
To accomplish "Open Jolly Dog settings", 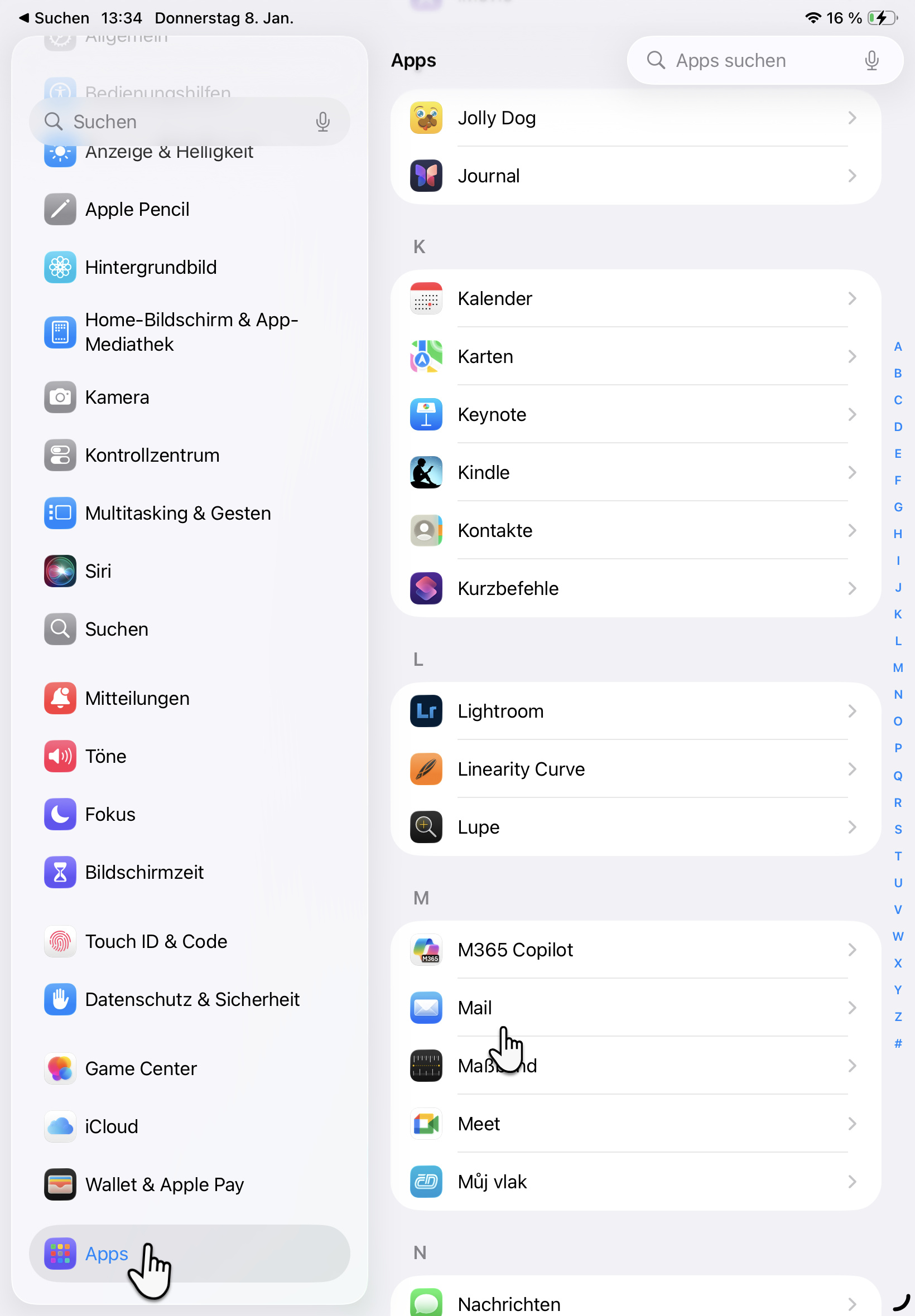I will (x=635, y=118).
